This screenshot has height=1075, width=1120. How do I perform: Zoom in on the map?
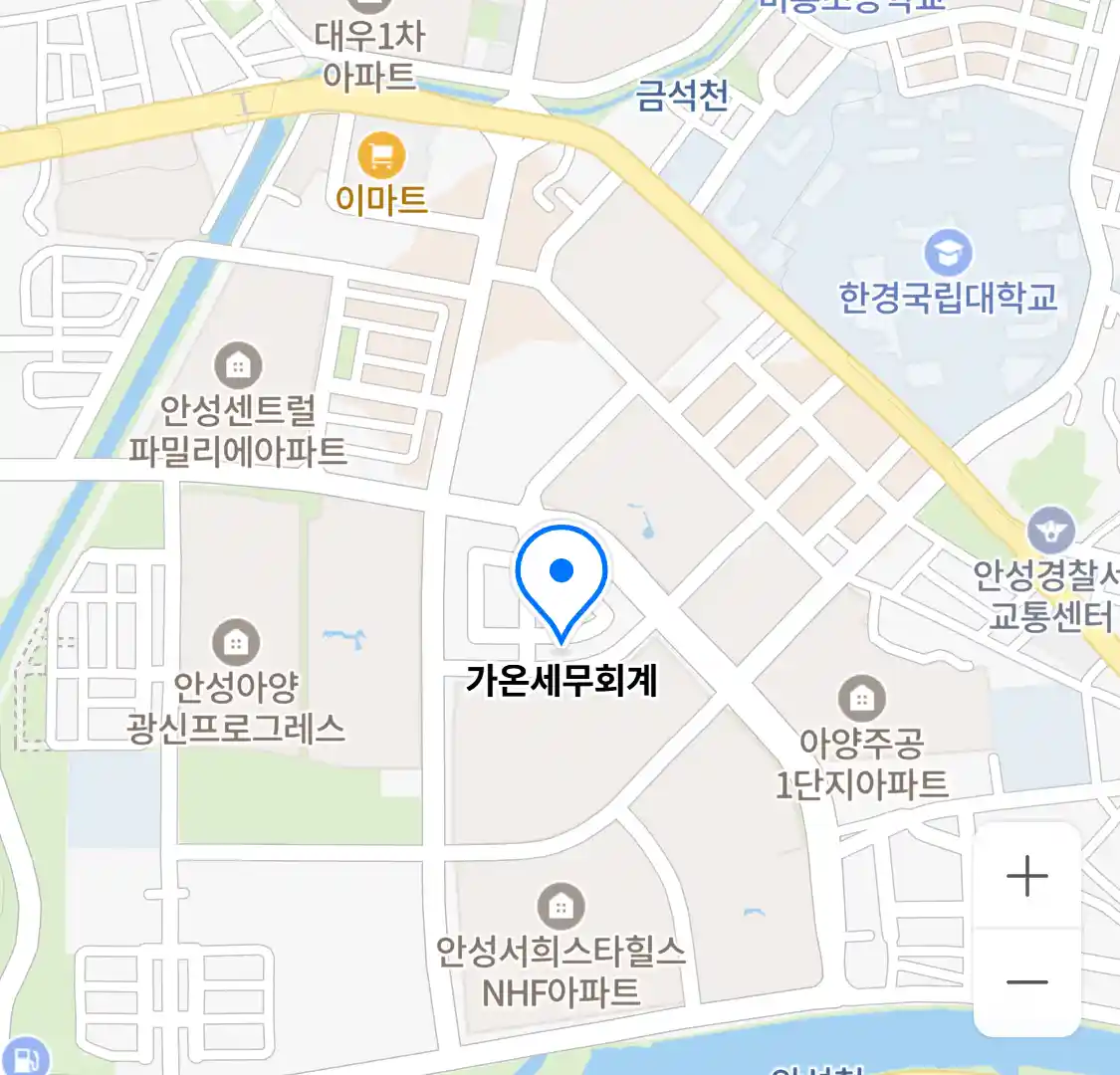(x=1026, y=877)
